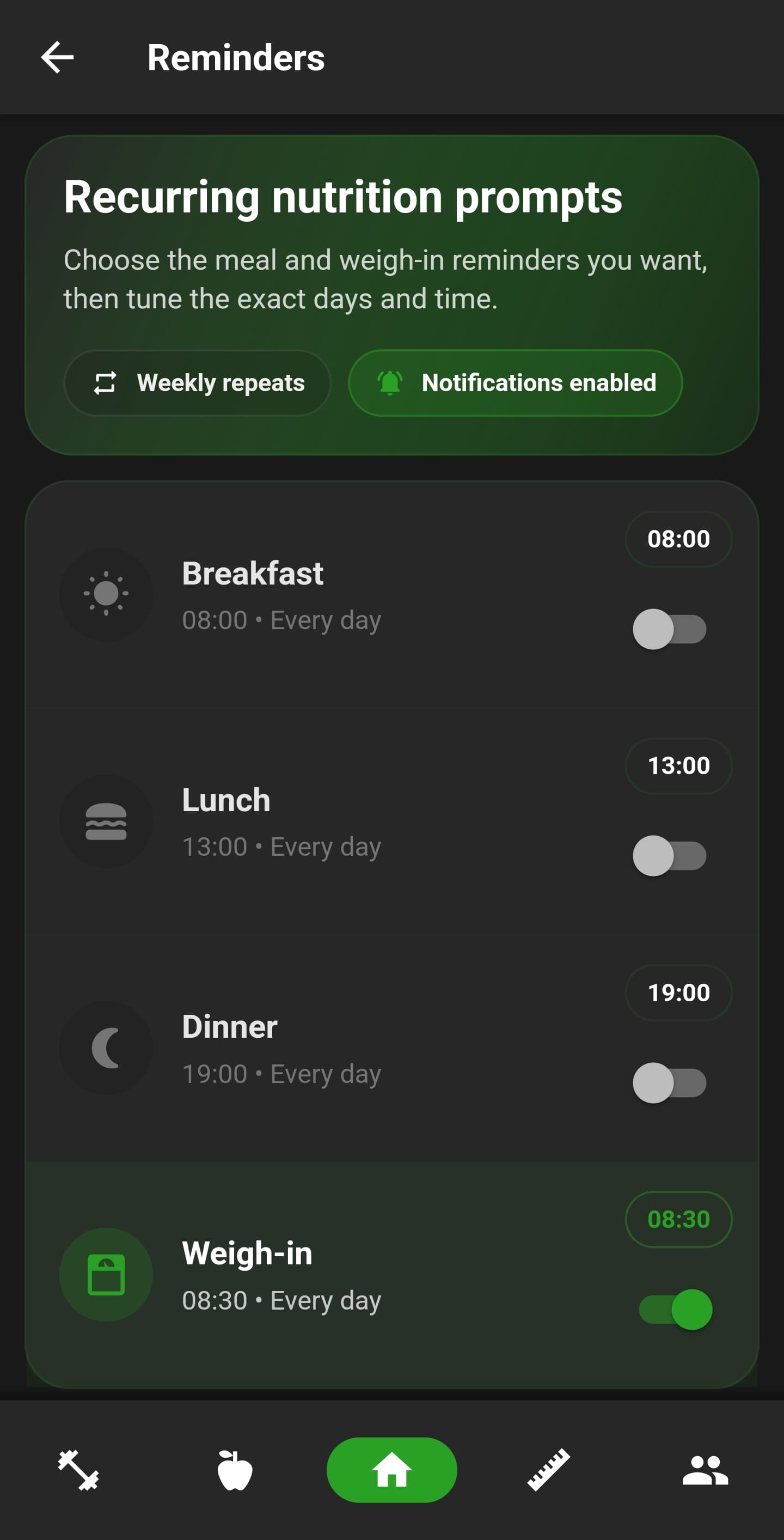Tap the green home icon
The image size is (784, 1540).
[x=392, y=1471]
